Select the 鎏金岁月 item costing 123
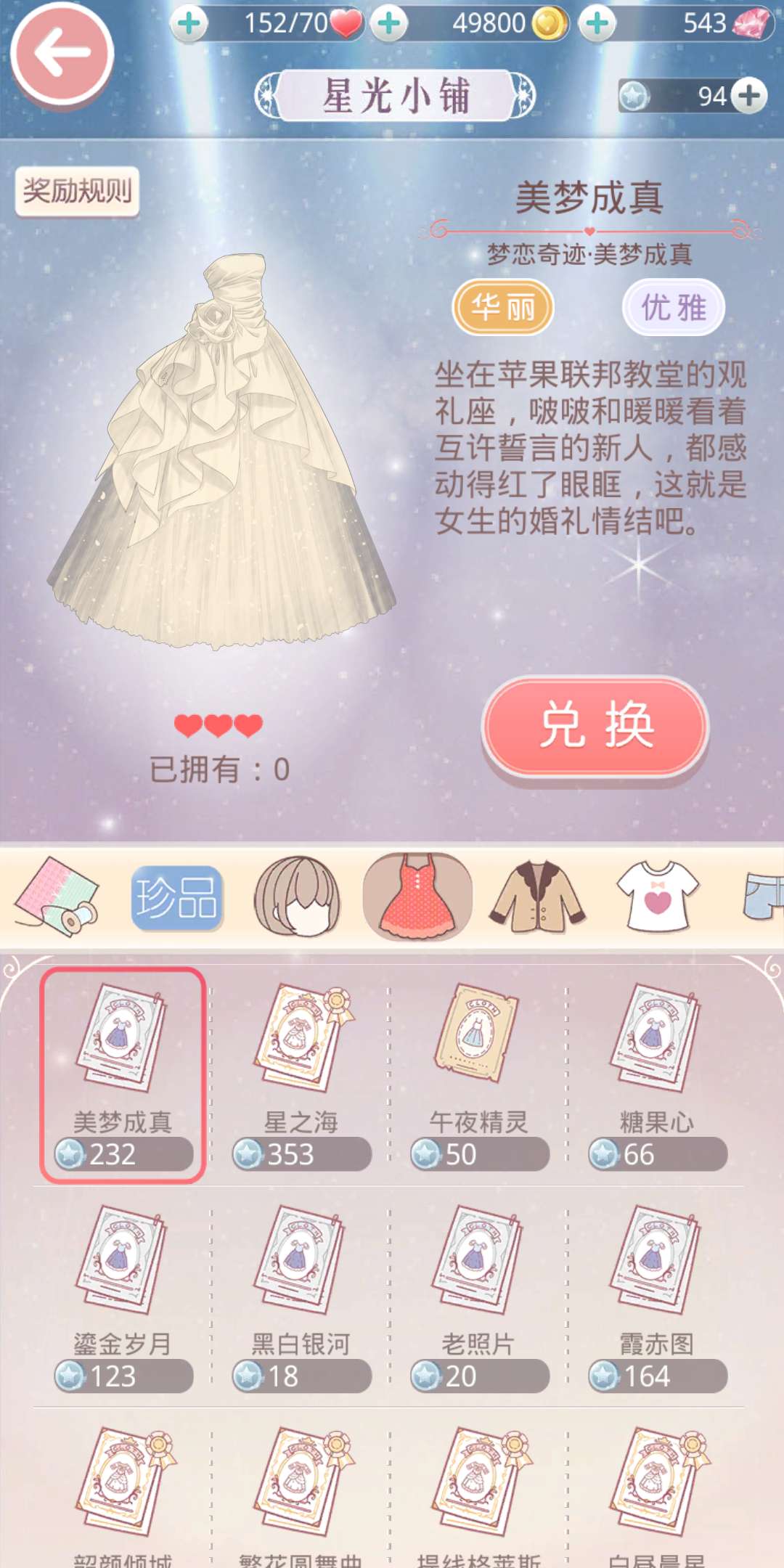Image resolution: width=784 pixels, height=1568 pixels. tap(123, 1296)
